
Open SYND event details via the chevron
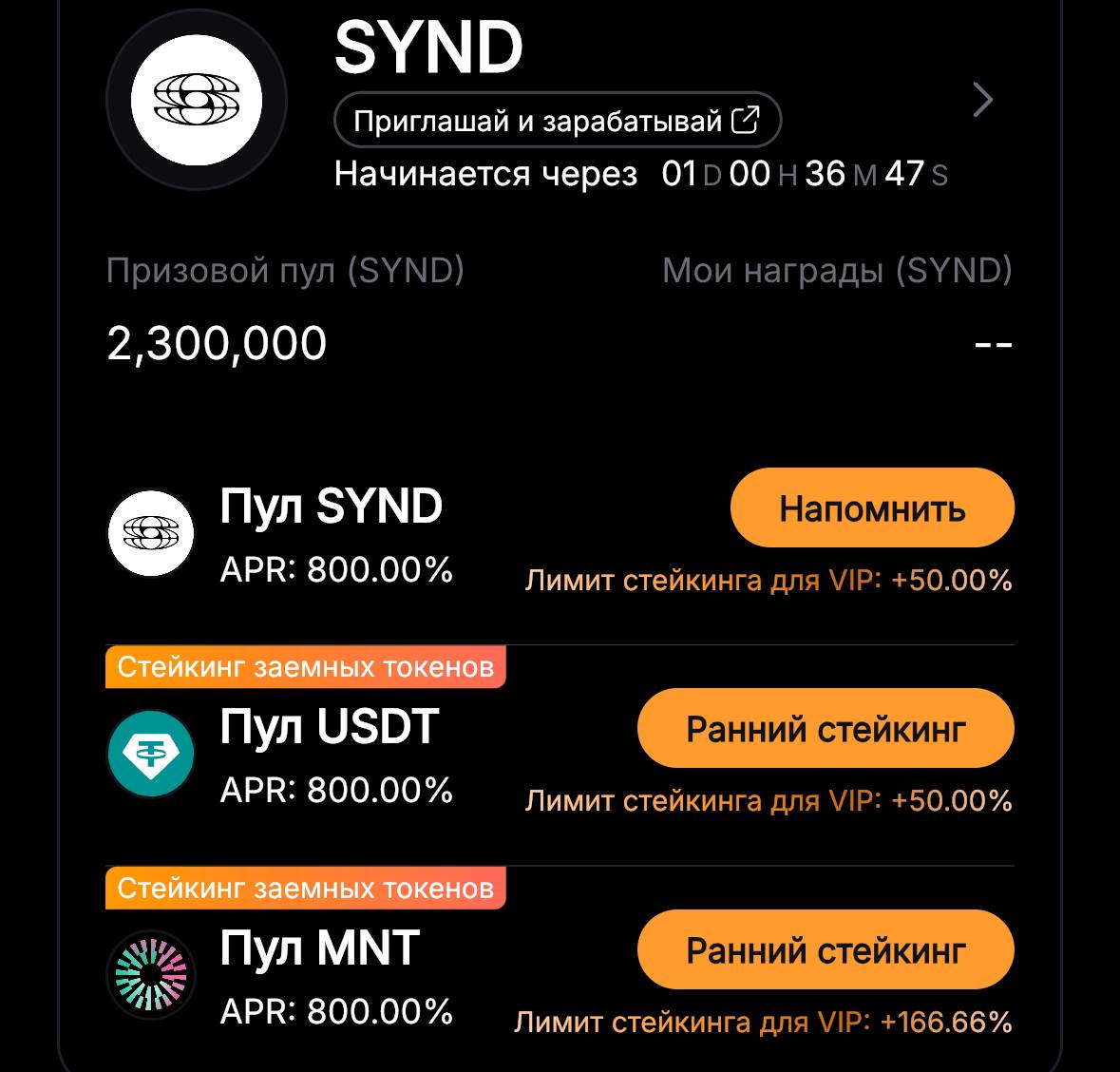(x=983, y=100)
